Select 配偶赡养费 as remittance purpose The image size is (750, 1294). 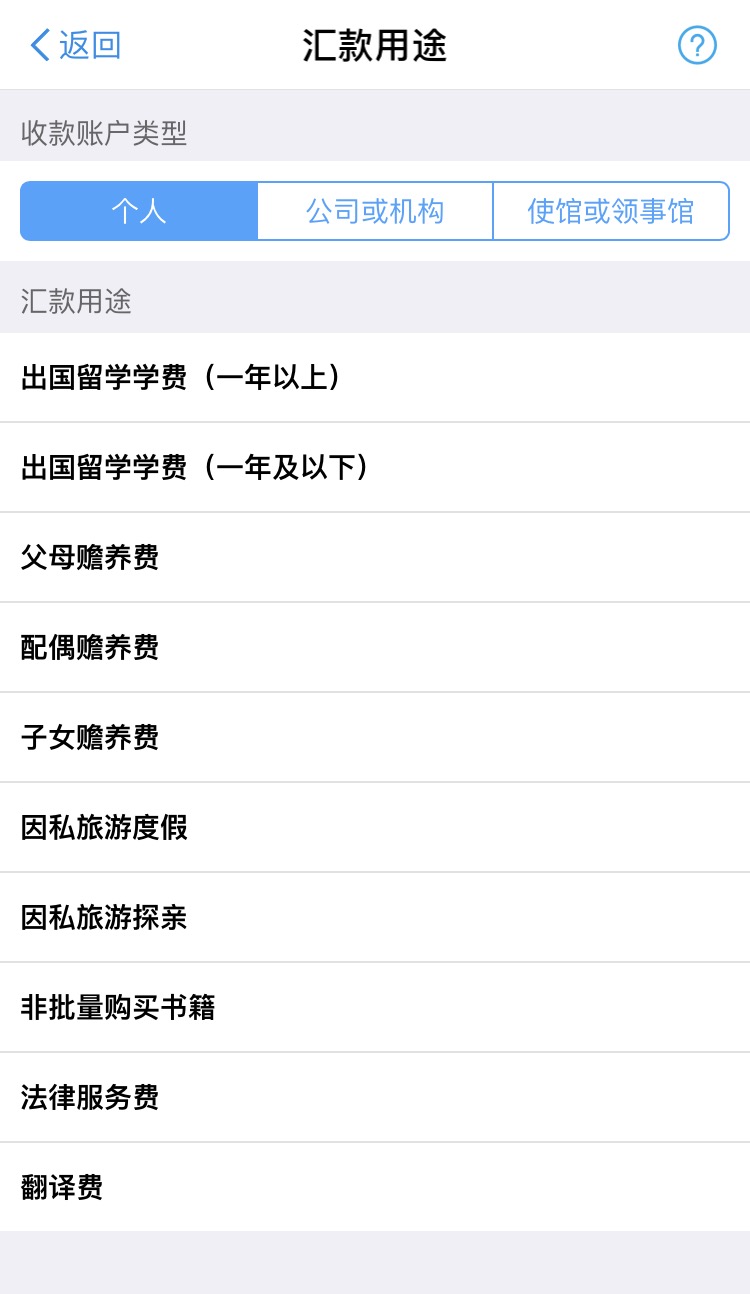(x=375, y=648)
